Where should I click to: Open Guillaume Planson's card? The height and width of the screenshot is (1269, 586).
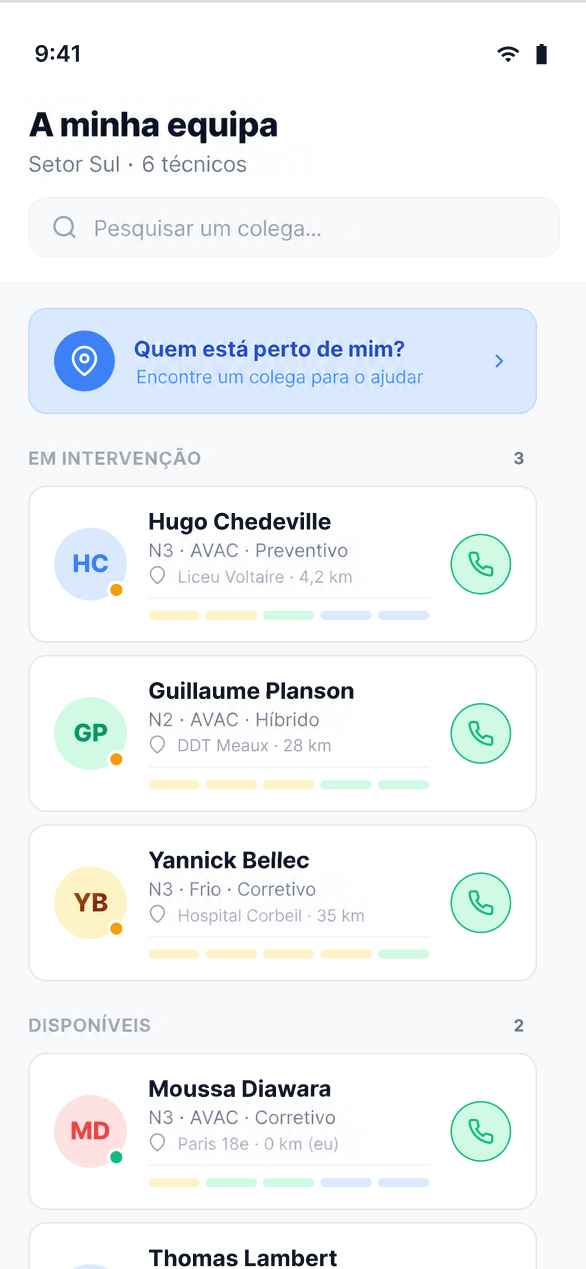(283, 734)
